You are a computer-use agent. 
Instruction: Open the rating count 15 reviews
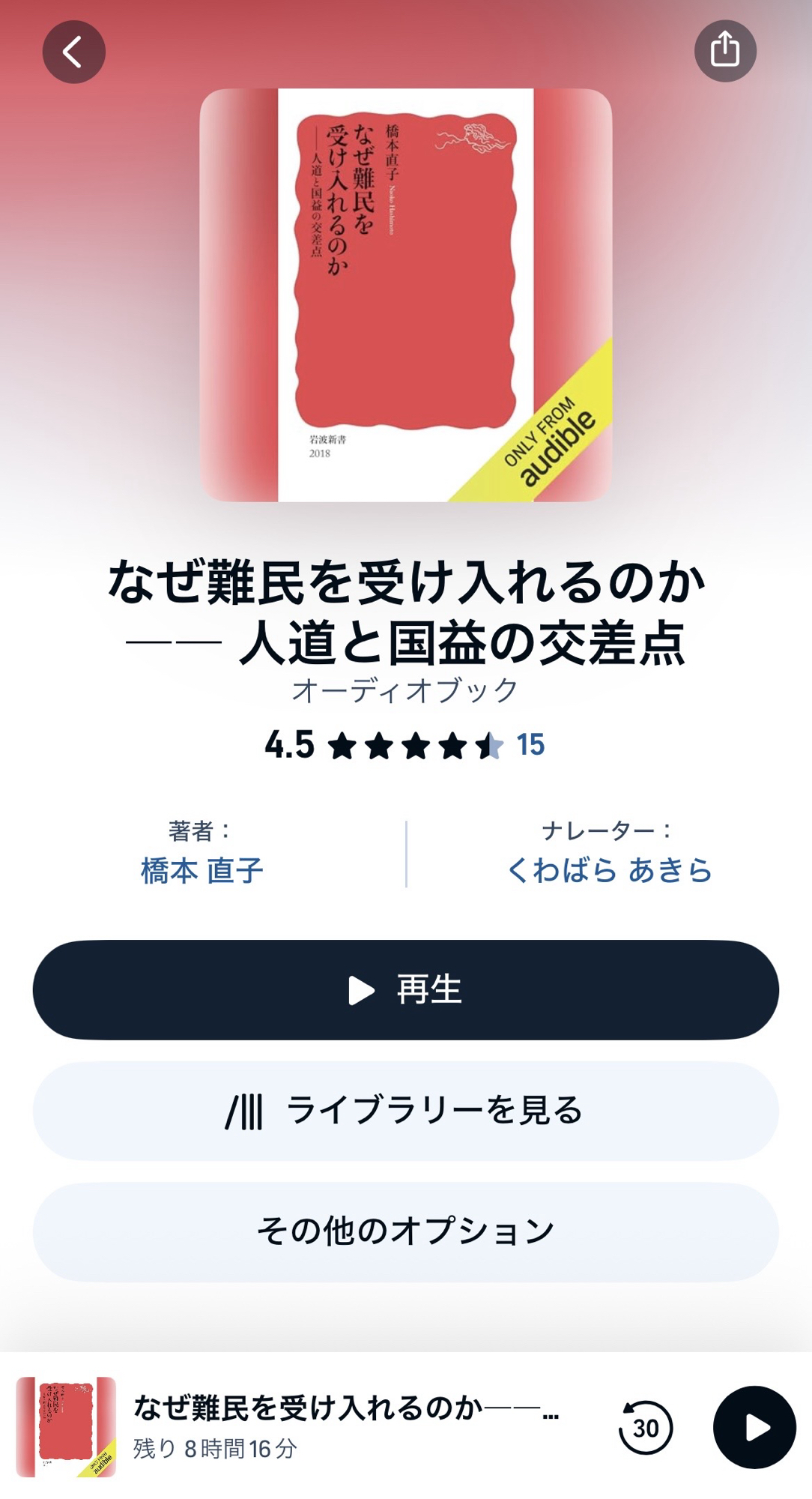point(530,745)
